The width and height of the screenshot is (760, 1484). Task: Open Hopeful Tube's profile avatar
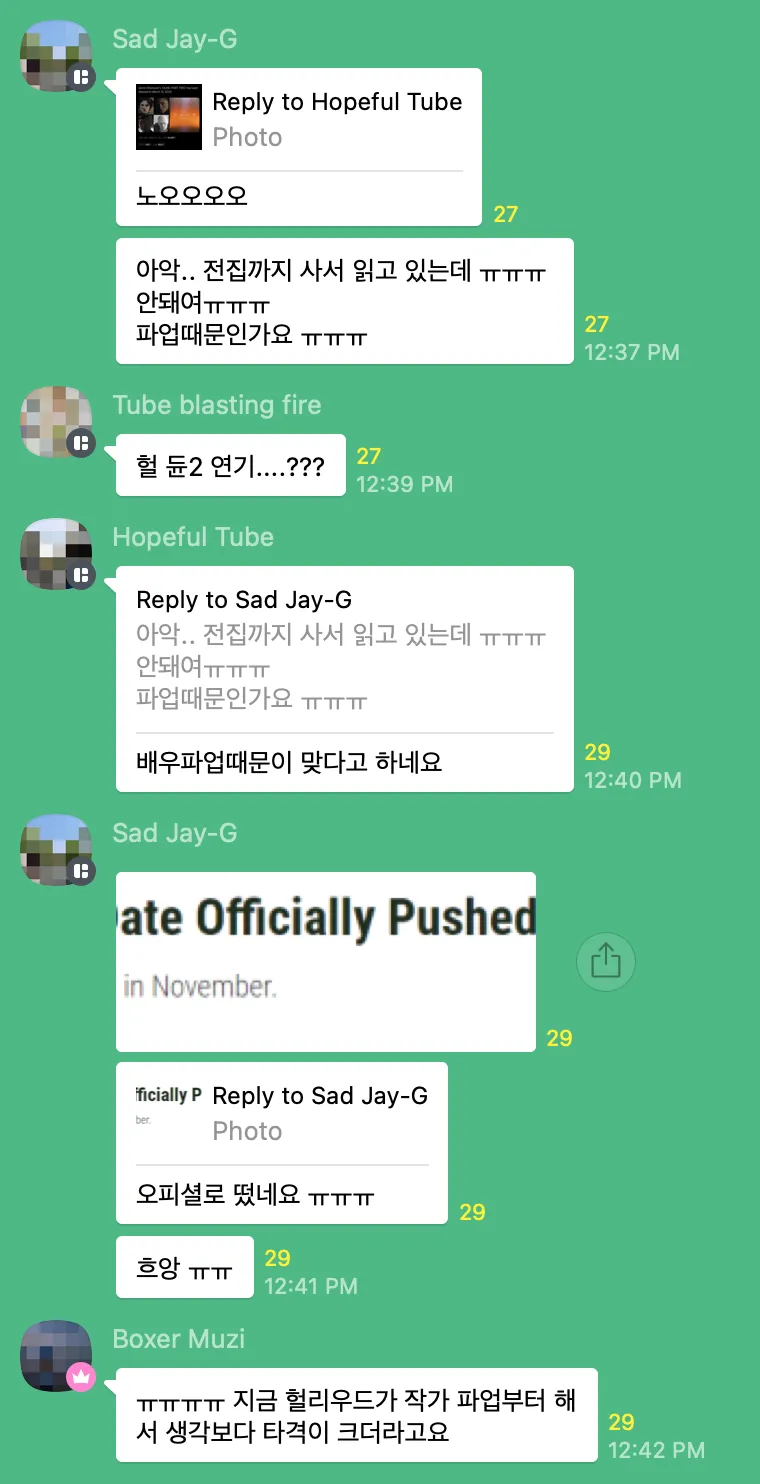click(56, 553)
